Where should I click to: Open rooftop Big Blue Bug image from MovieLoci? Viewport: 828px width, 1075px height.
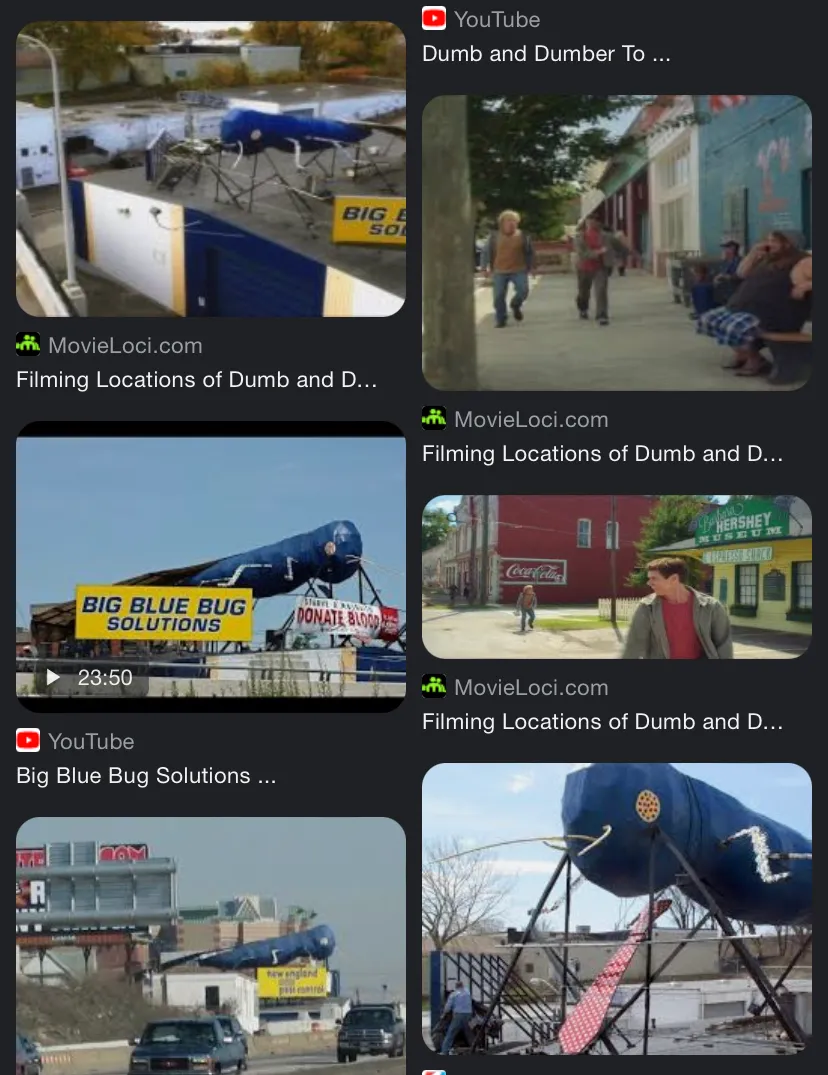(x=210, y=168)
